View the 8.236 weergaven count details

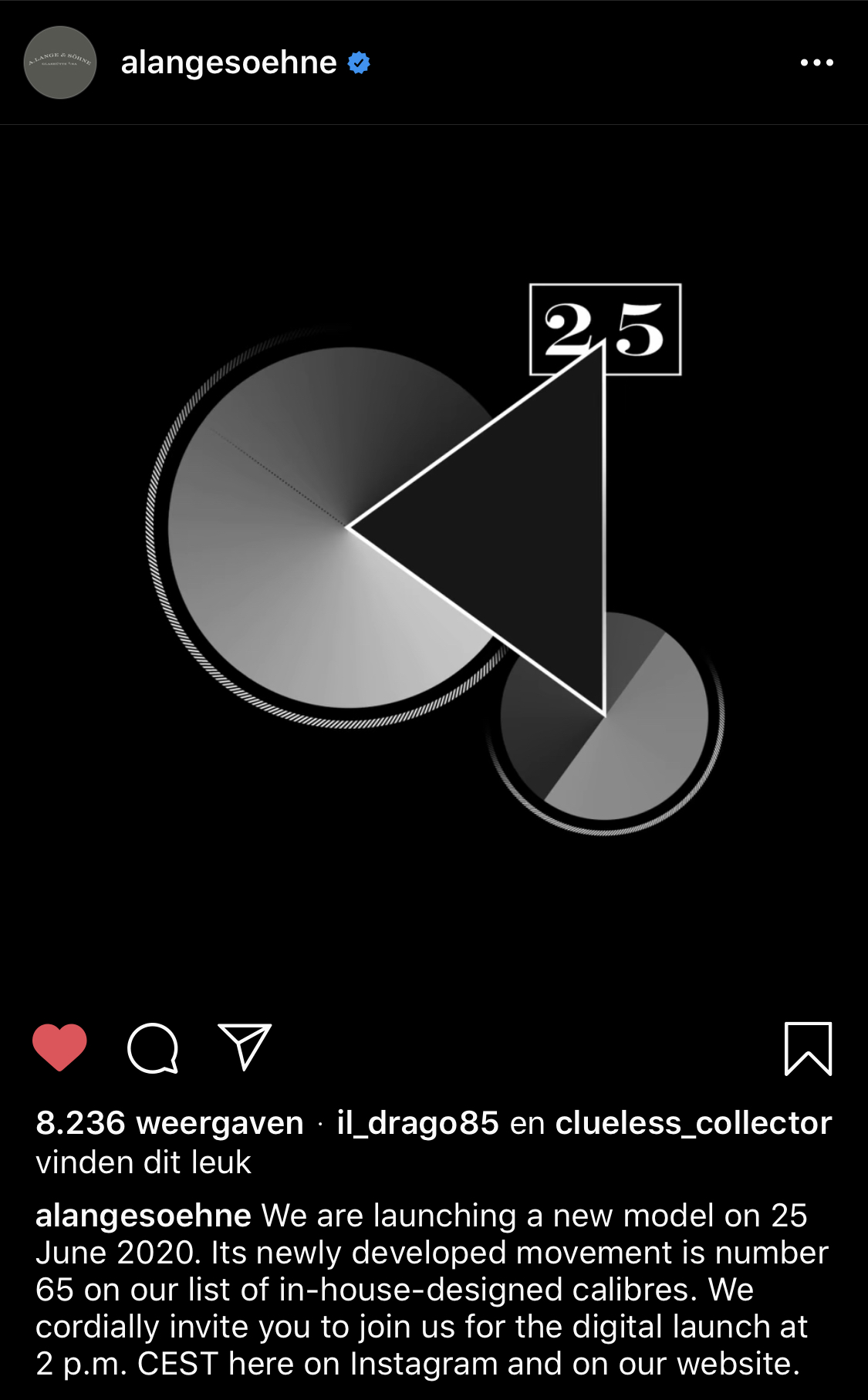170,1123
